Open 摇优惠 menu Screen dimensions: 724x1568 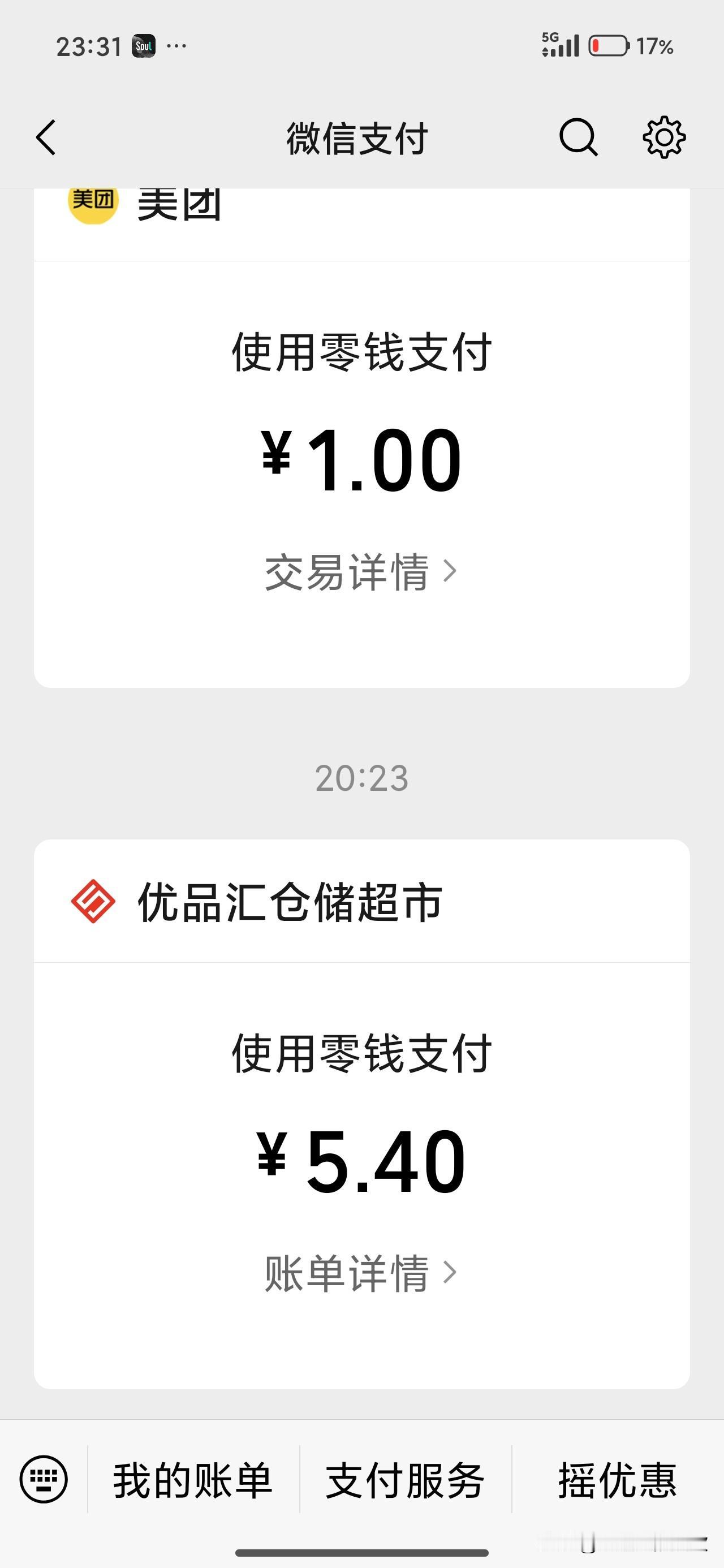[x=618, y=1480]
